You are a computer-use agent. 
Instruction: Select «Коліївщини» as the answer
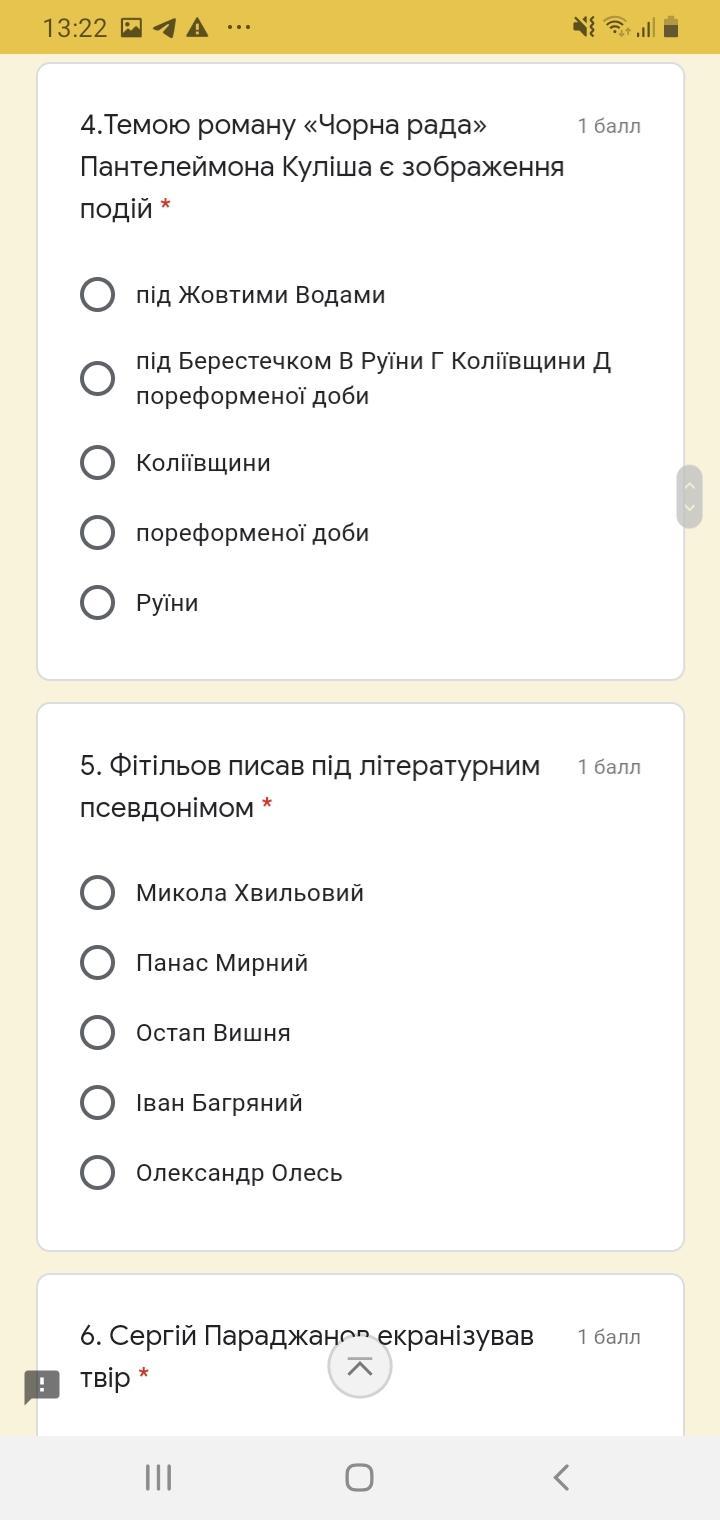(97, 463)
